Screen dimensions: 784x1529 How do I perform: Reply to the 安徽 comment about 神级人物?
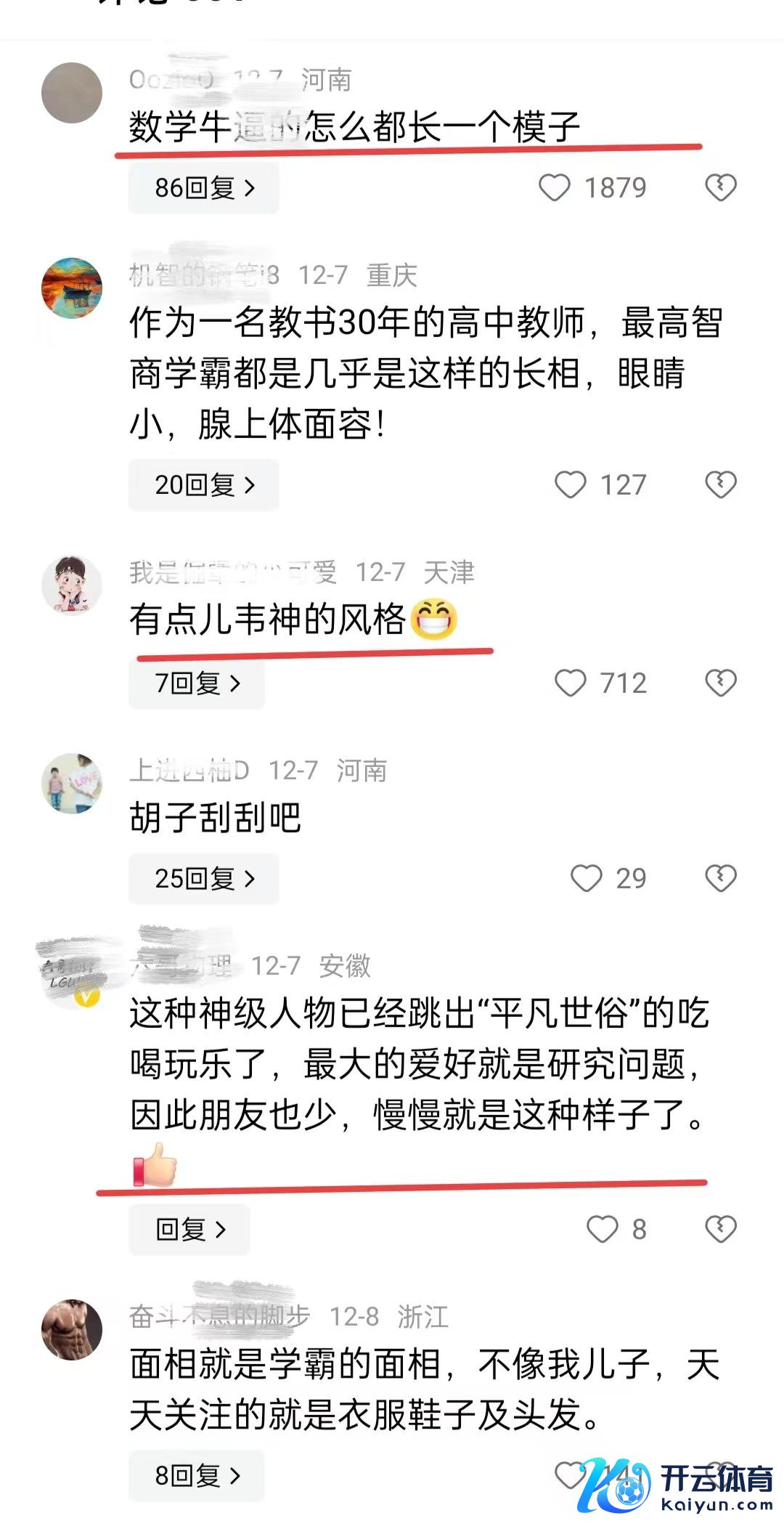point(189,1230)
